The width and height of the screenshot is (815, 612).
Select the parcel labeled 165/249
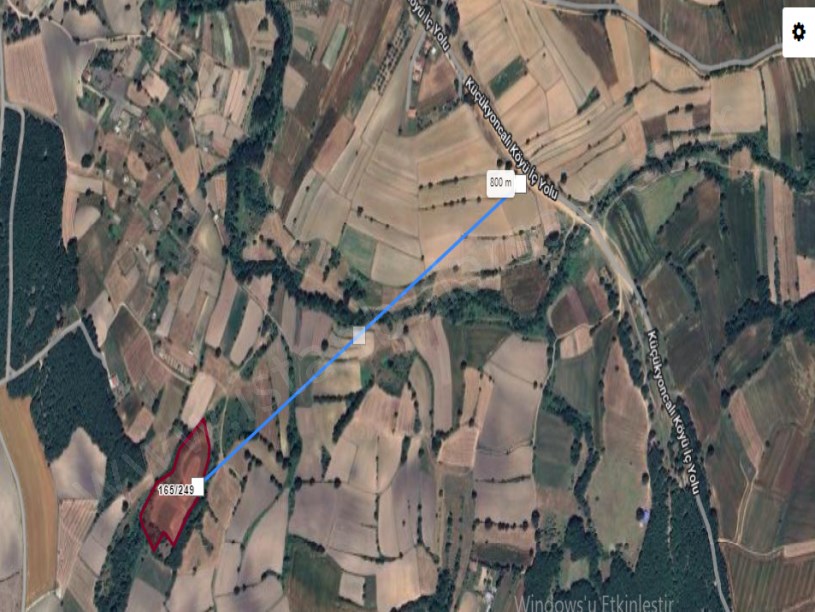(x=176, y=488)
